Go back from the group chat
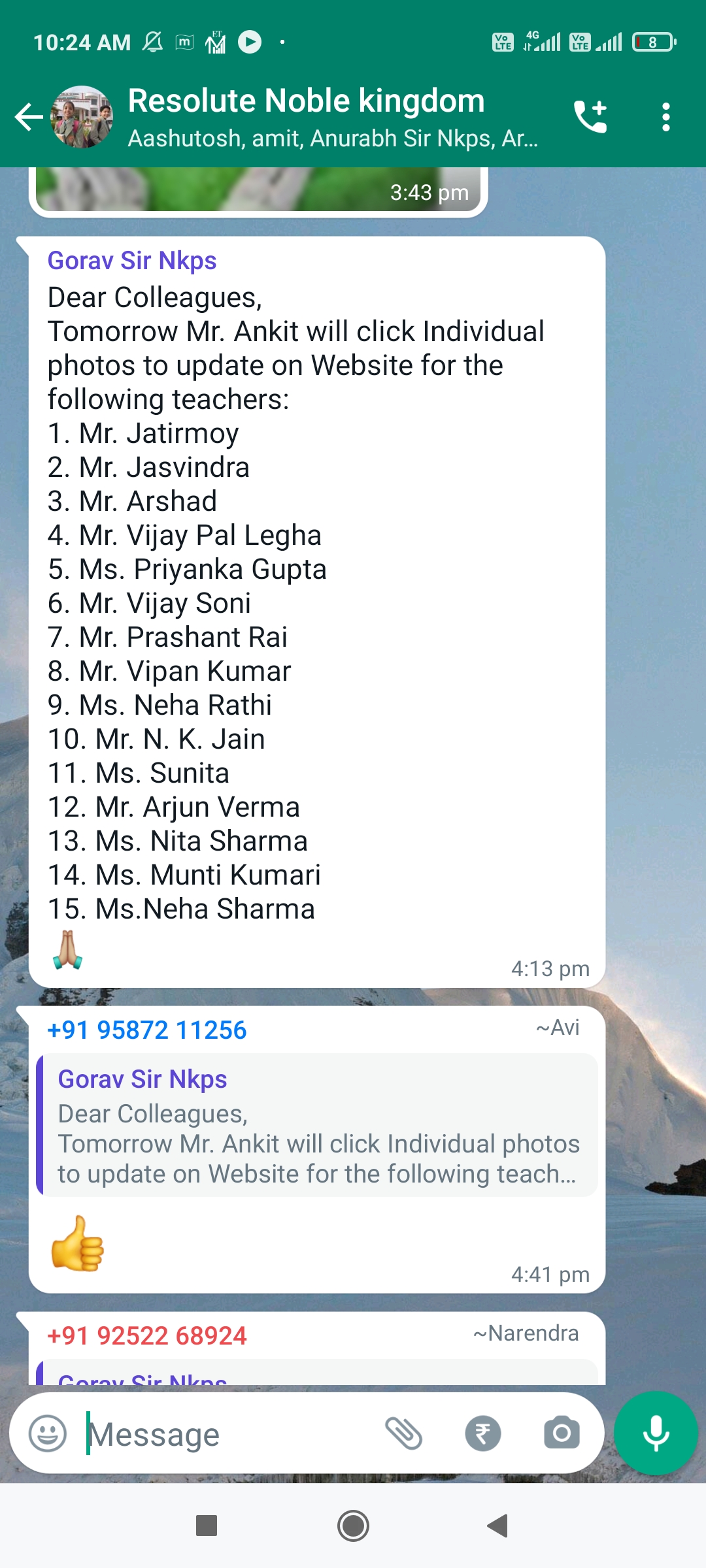Viewport: 706px width, 1568px height. click(29, 118)
